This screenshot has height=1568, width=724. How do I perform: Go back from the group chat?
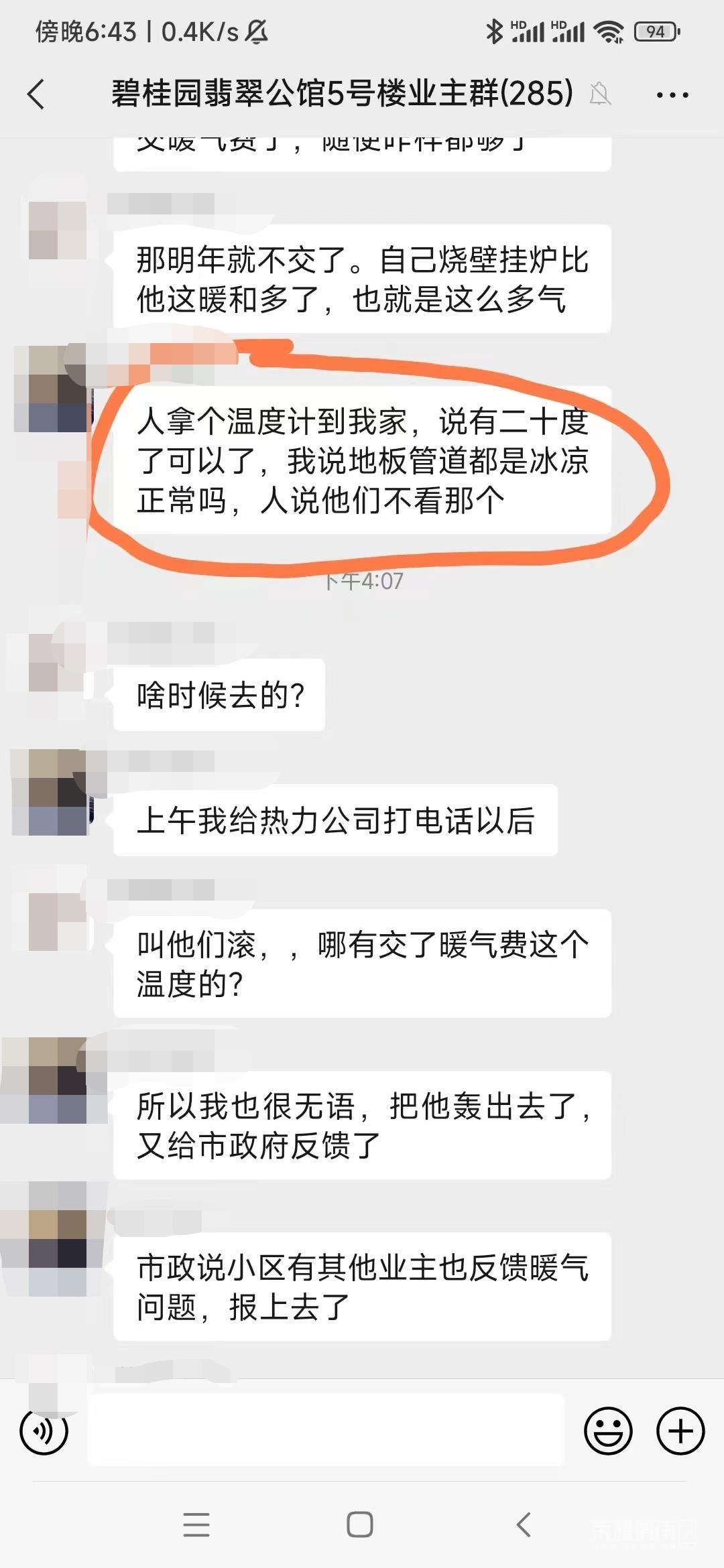point(37,94)
